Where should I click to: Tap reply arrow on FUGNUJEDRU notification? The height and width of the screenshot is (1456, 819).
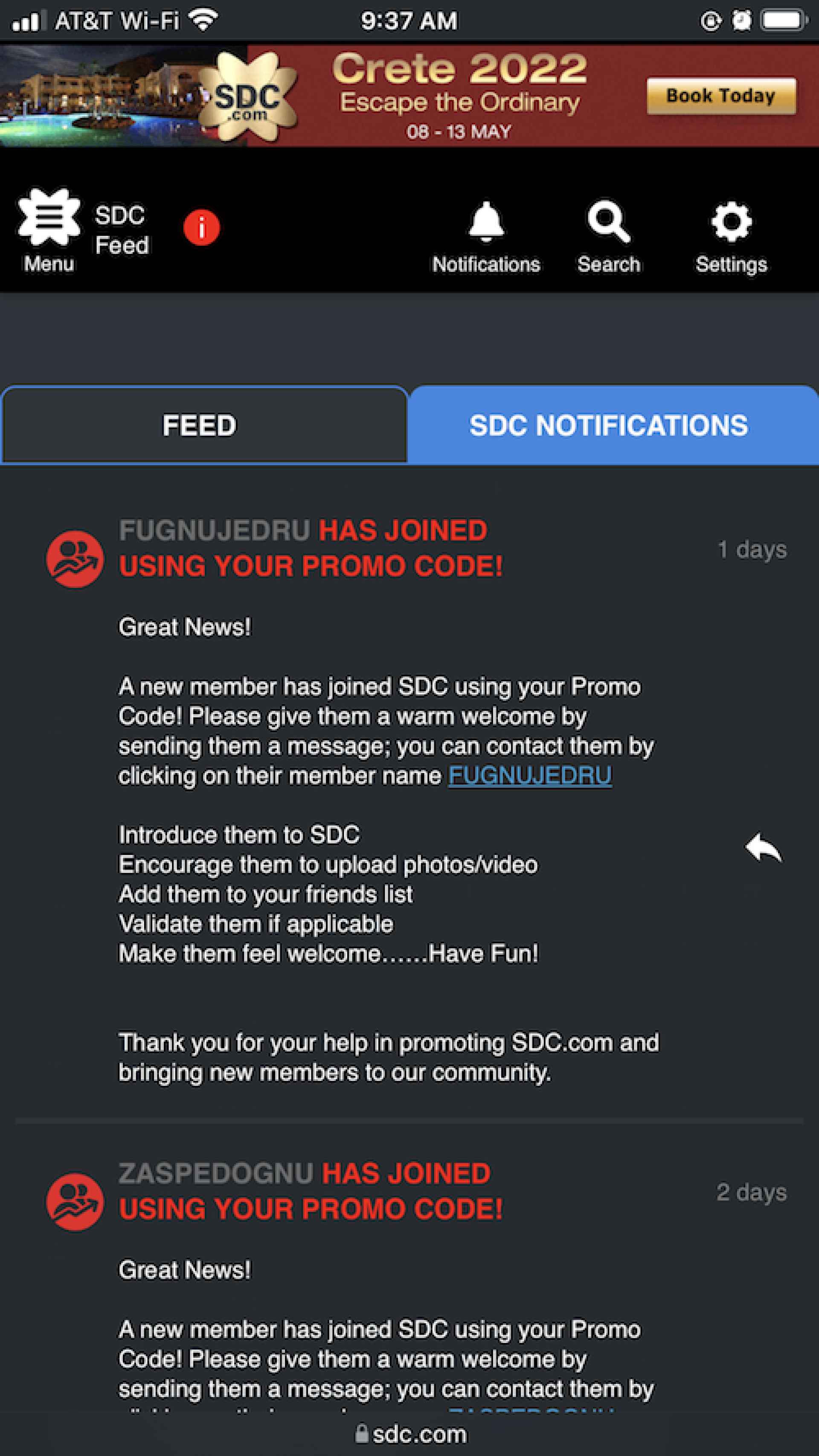763,847
